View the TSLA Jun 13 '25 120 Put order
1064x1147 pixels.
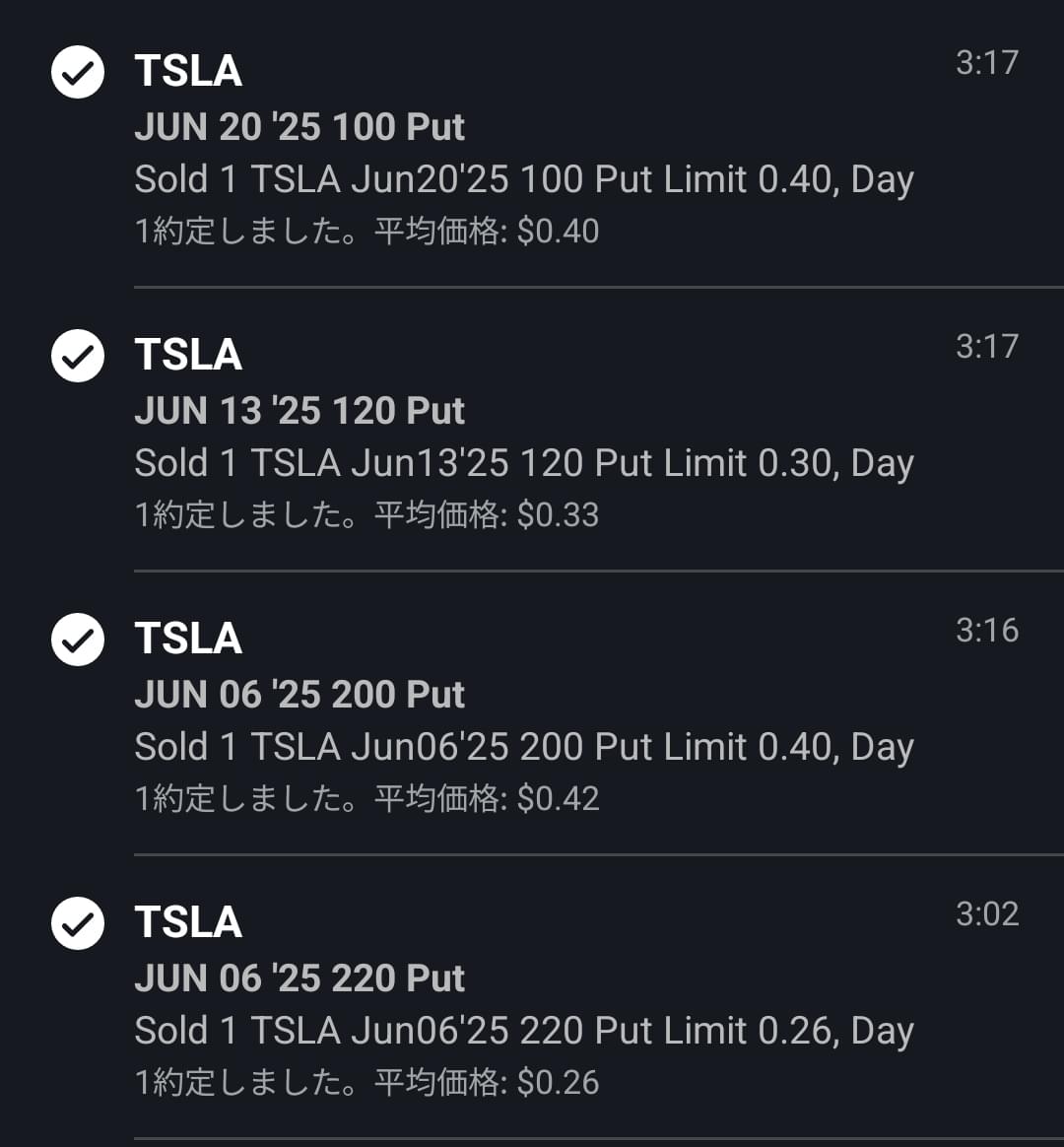pos(532,432)
